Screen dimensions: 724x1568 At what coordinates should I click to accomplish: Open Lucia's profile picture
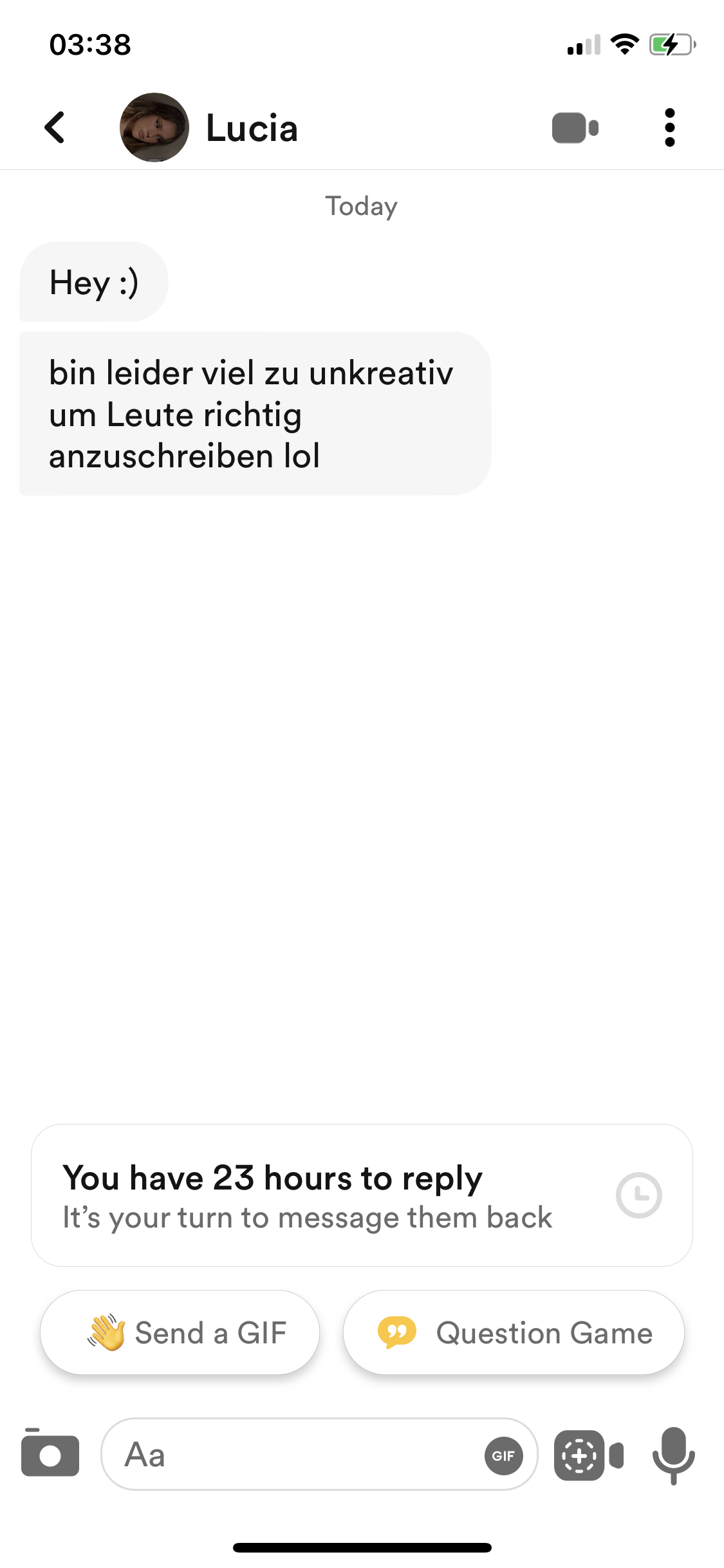pyautogui.click(x=154, y=127)
